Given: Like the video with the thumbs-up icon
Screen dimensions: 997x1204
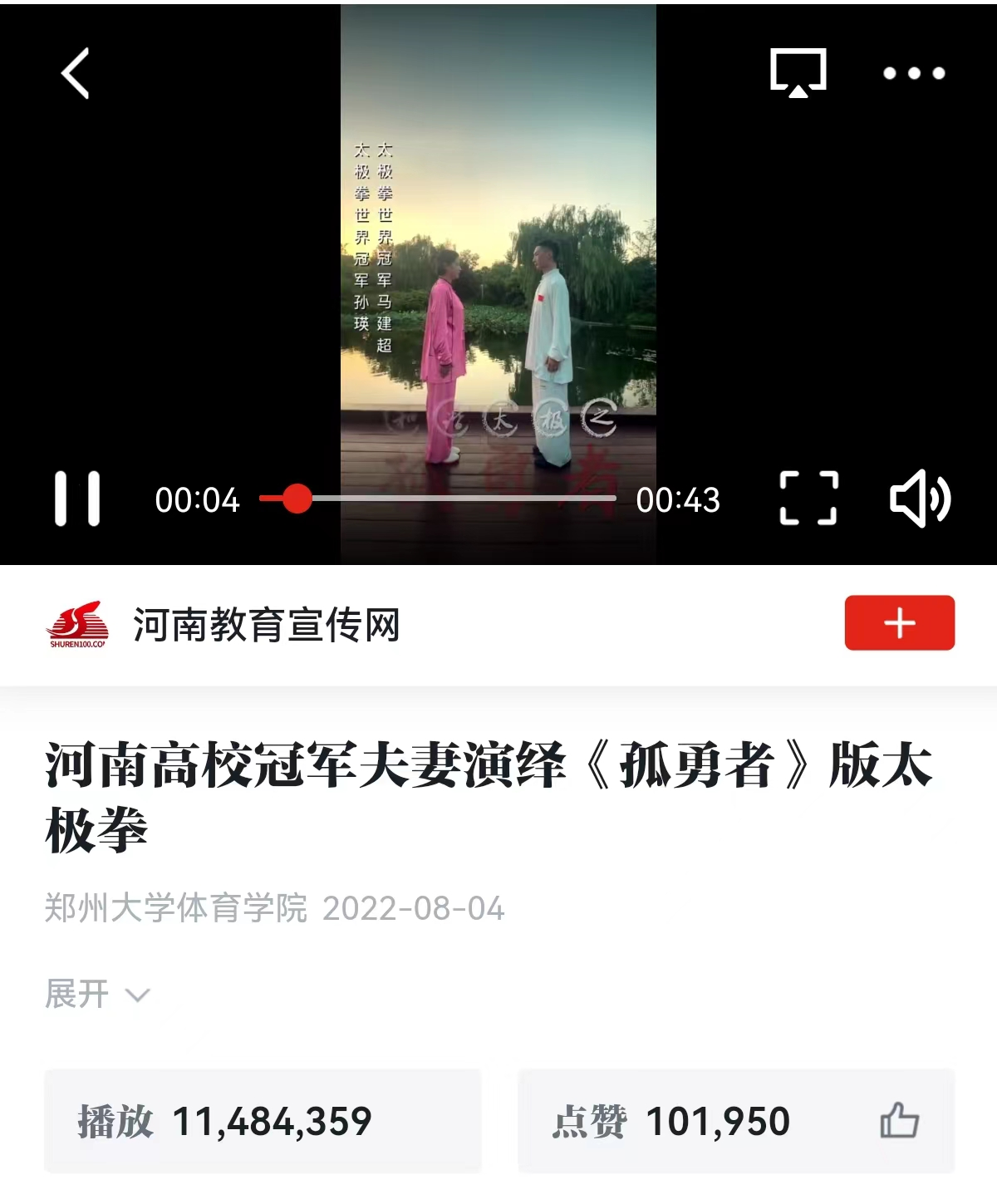Looking at the screenshot, I should click(899, 1120).
